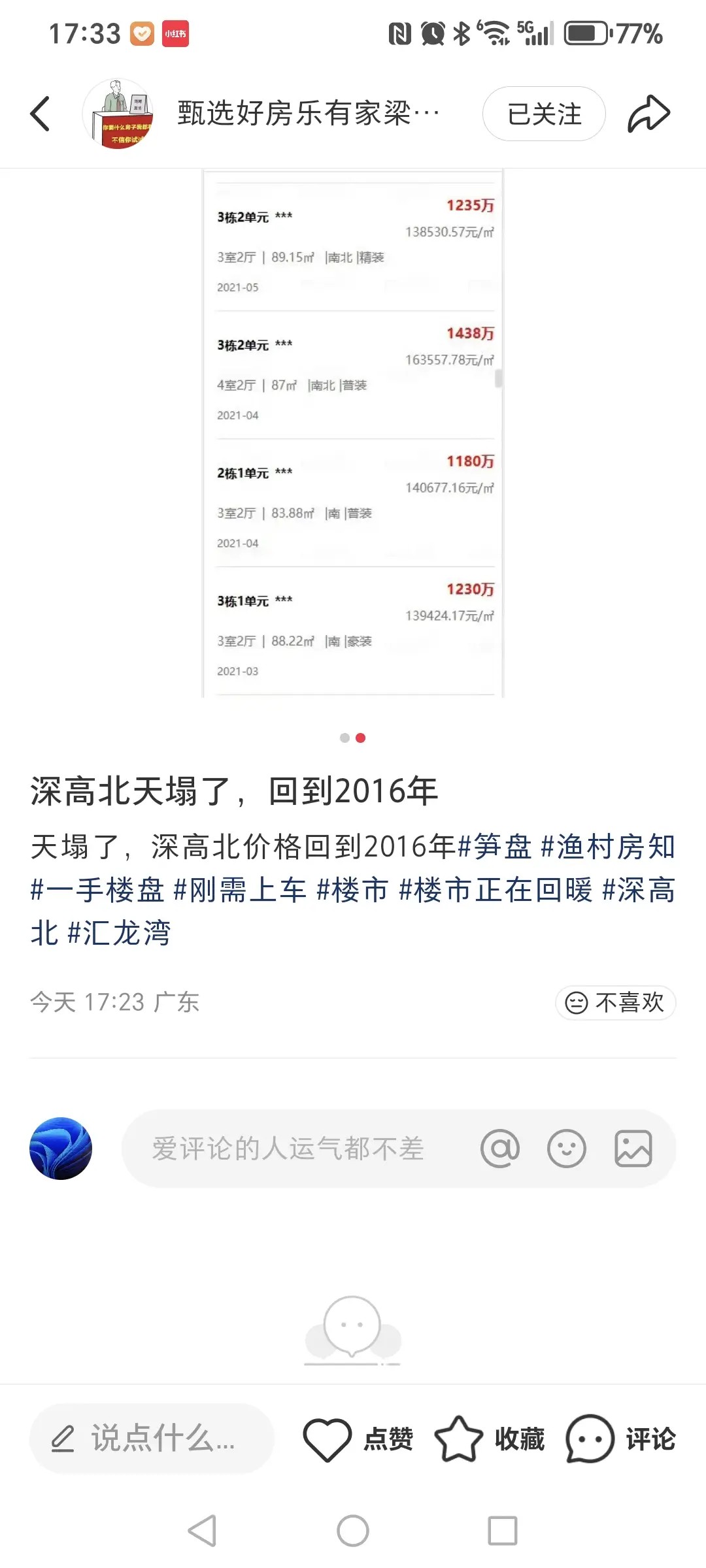Image resolution: width=706 pixels, height=1568 pixels.
Task: Open the #刚需上车 hashtag
Action: pyautogui.click(x=240, y=890)
